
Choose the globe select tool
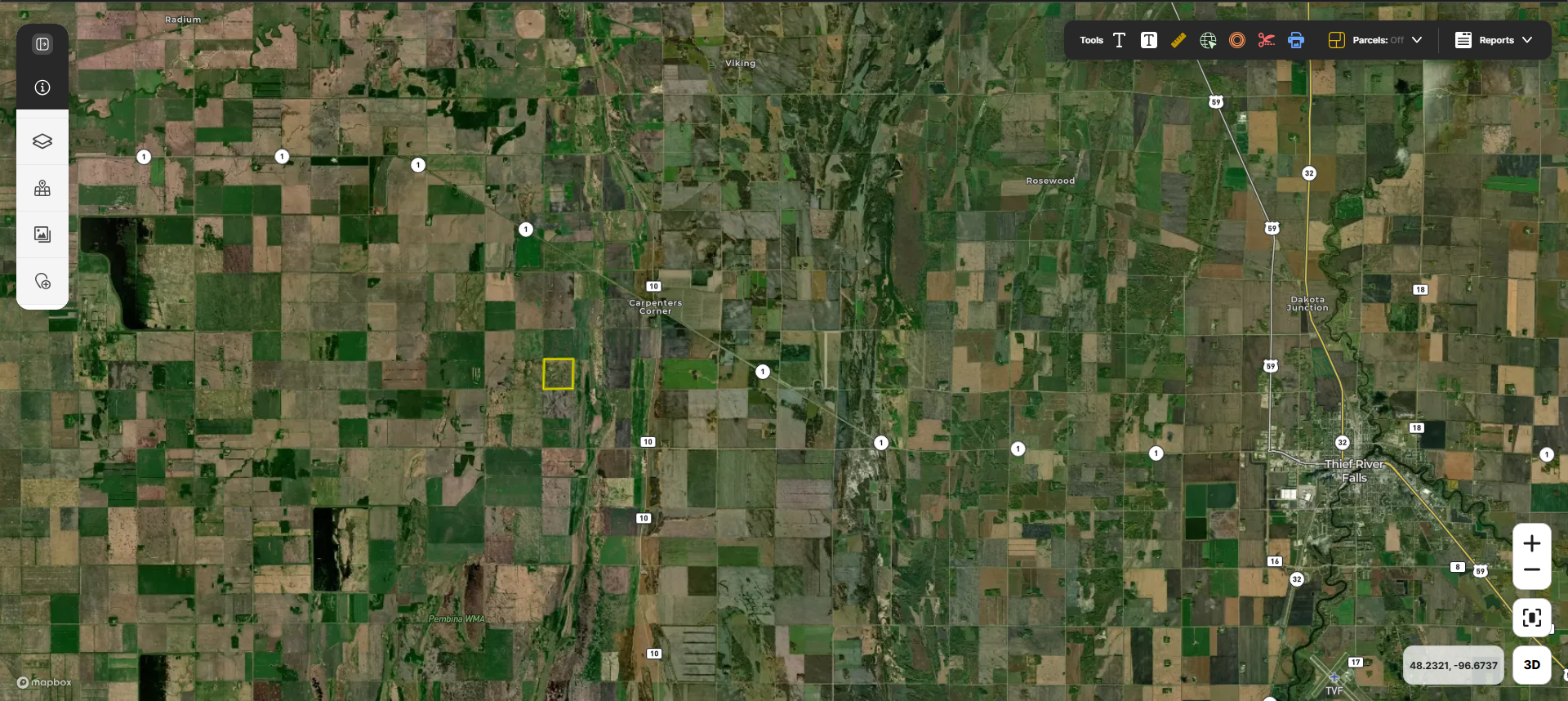click(x=1208, y=40)
